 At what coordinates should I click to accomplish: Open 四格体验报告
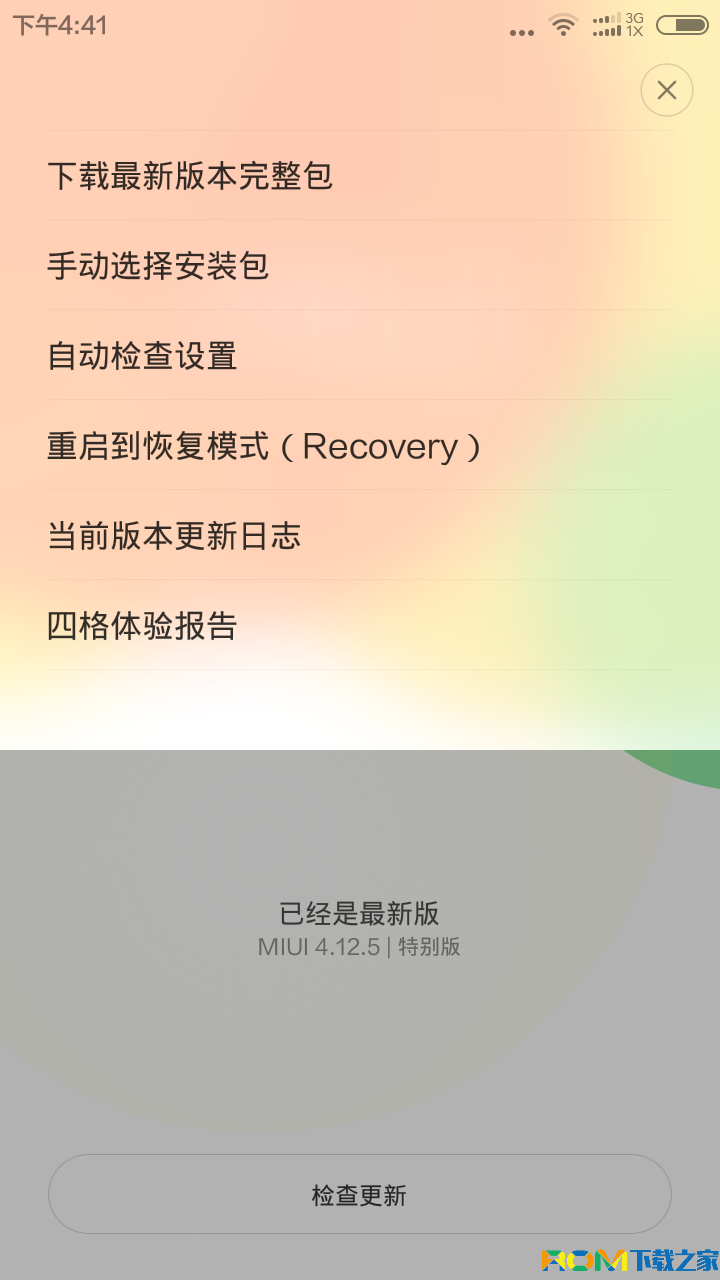tap(142, 626)
